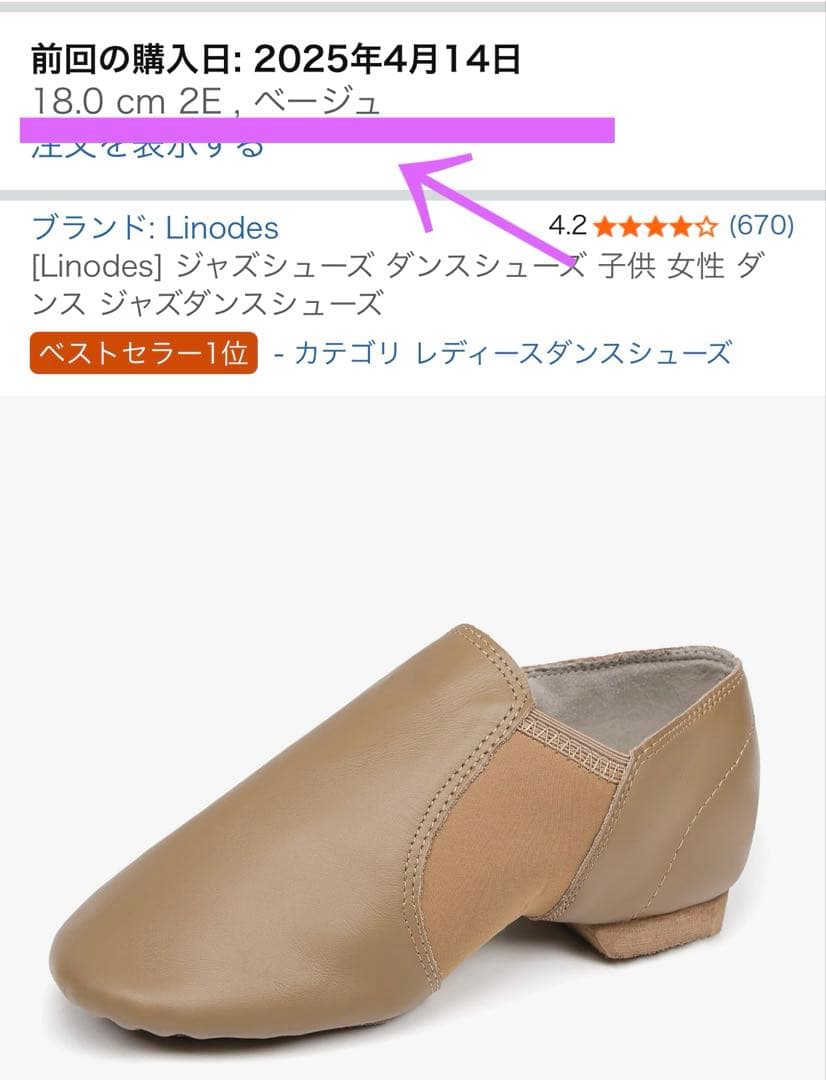Tap the ベストセラー1位 badge
The height and width of the screenshot is (1080, 826).
[144, 353]
